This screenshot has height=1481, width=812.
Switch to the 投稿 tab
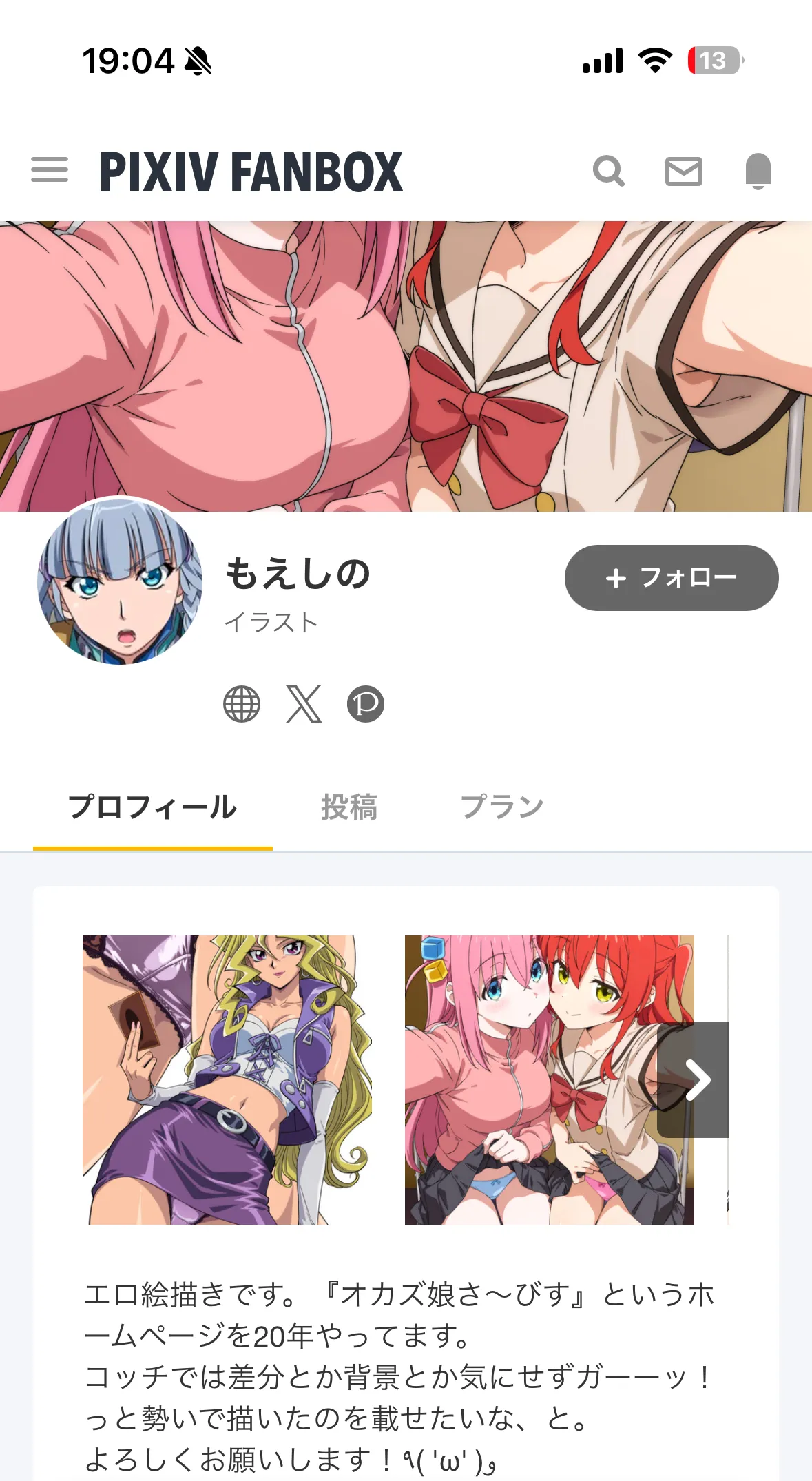coord(349,807)
